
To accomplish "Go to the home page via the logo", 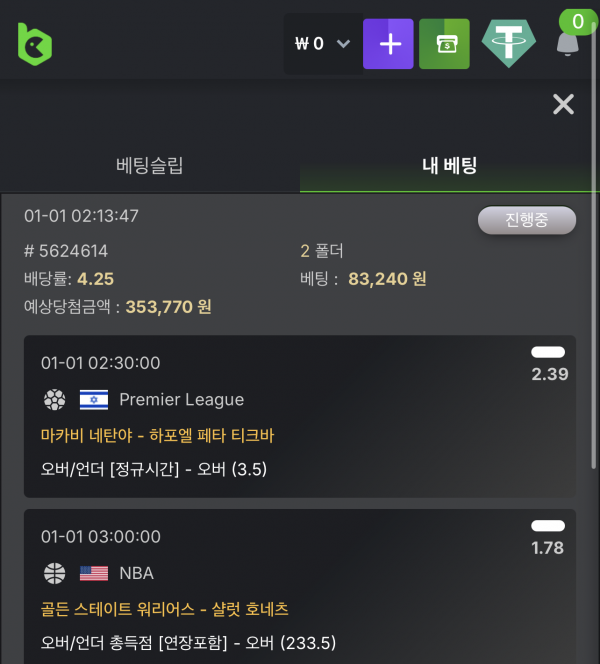I will point(35,44).
